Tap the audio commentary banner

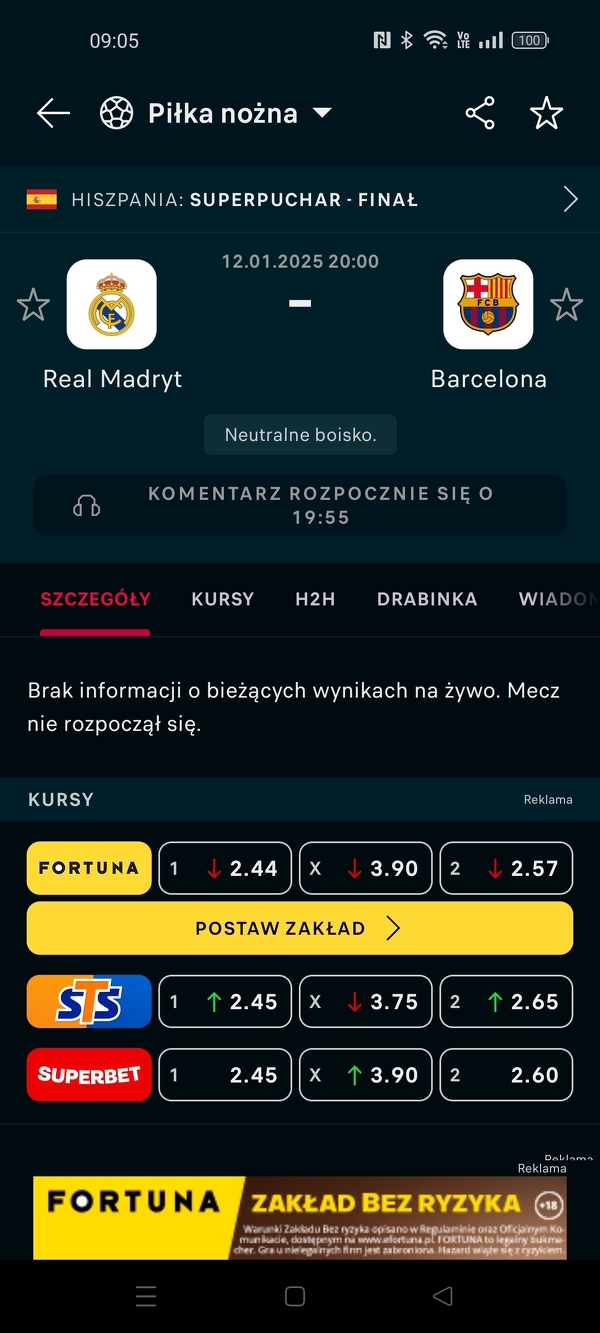point(300,505)
